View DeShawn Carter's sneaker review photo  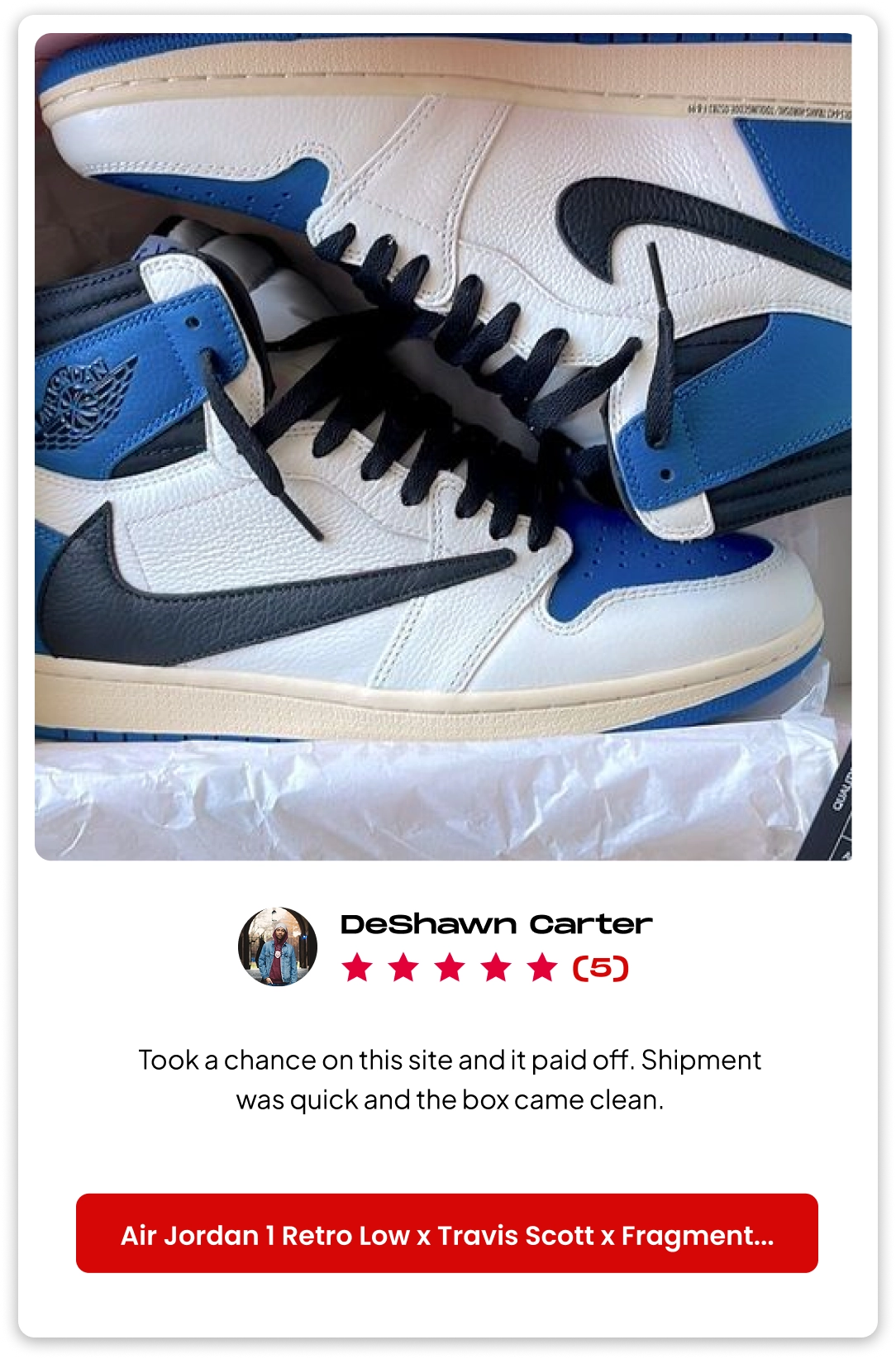click(x=443, y=446)
